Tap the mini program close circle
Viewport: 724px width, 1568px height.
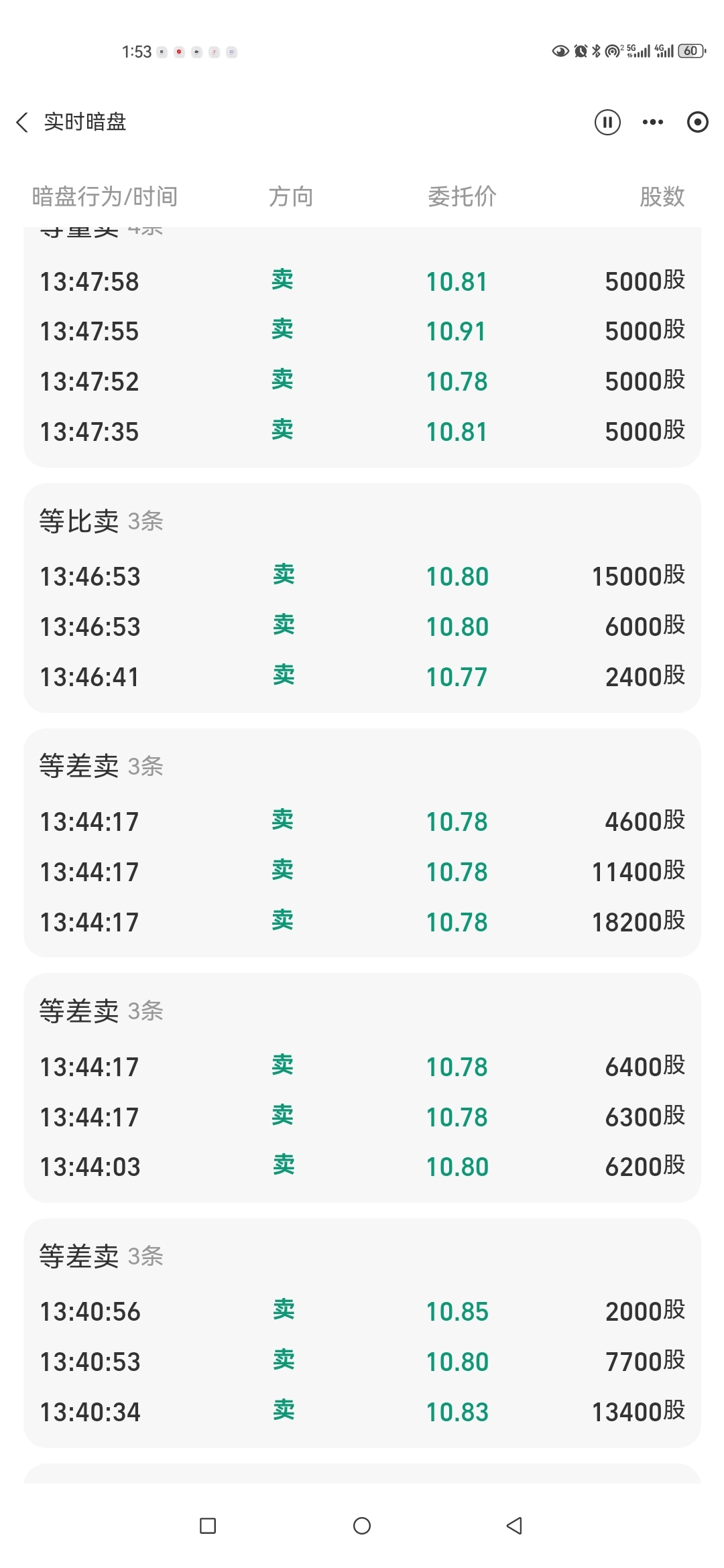point(697,122)
